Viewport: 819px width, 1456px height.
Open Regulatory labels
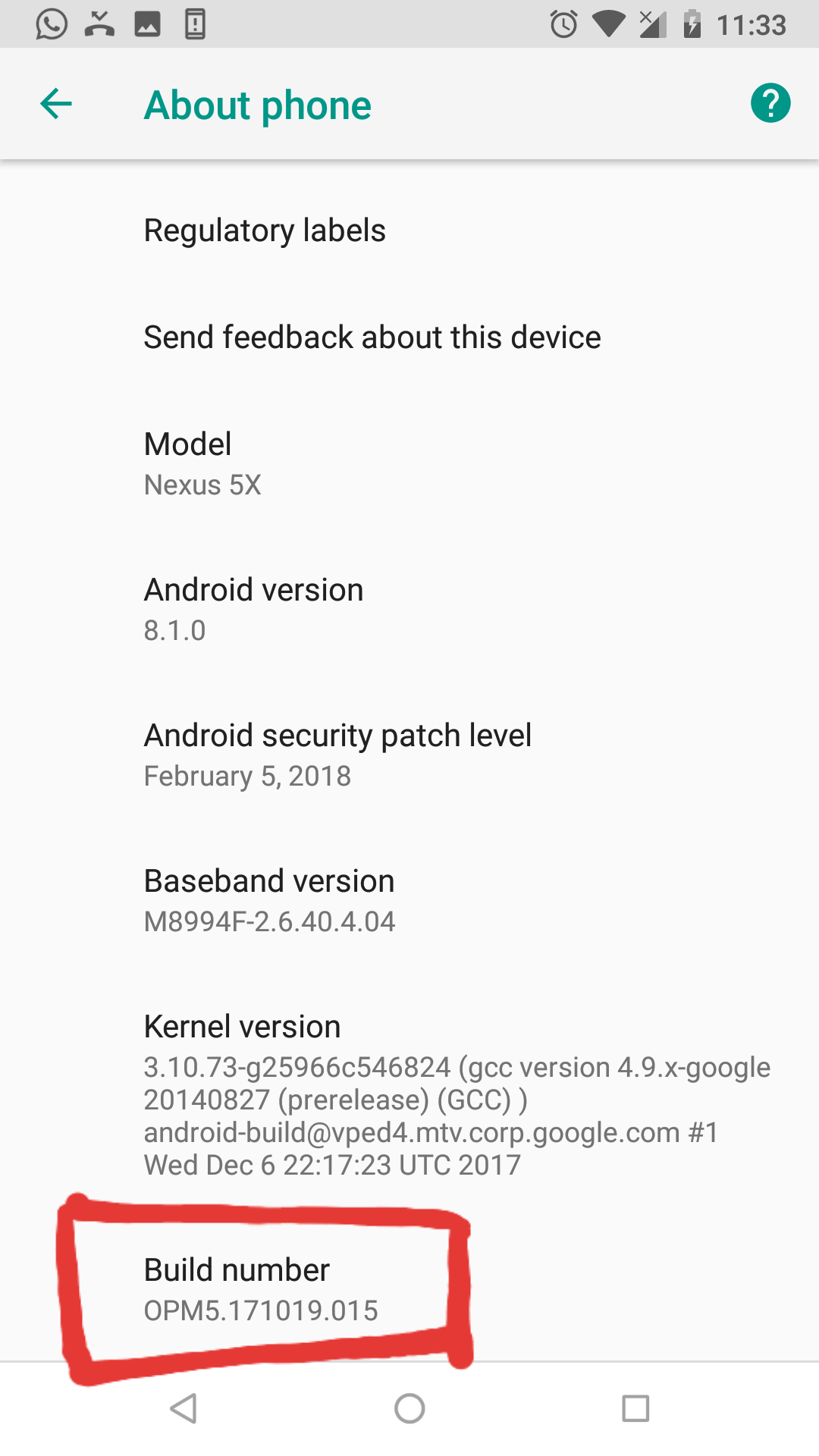click(x=265, y=230)
